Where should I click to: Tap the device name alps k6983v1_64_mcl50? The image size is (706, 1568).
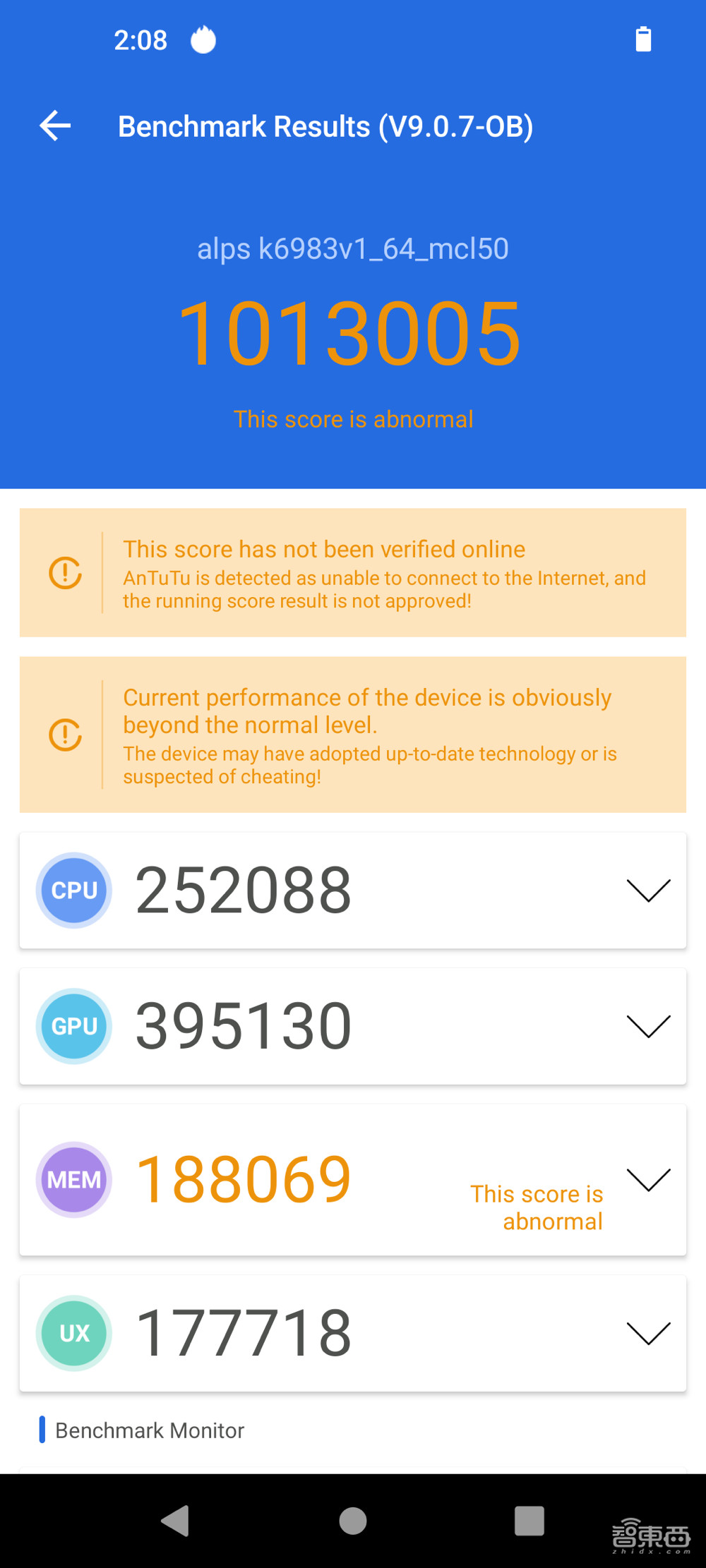(352, 248)
